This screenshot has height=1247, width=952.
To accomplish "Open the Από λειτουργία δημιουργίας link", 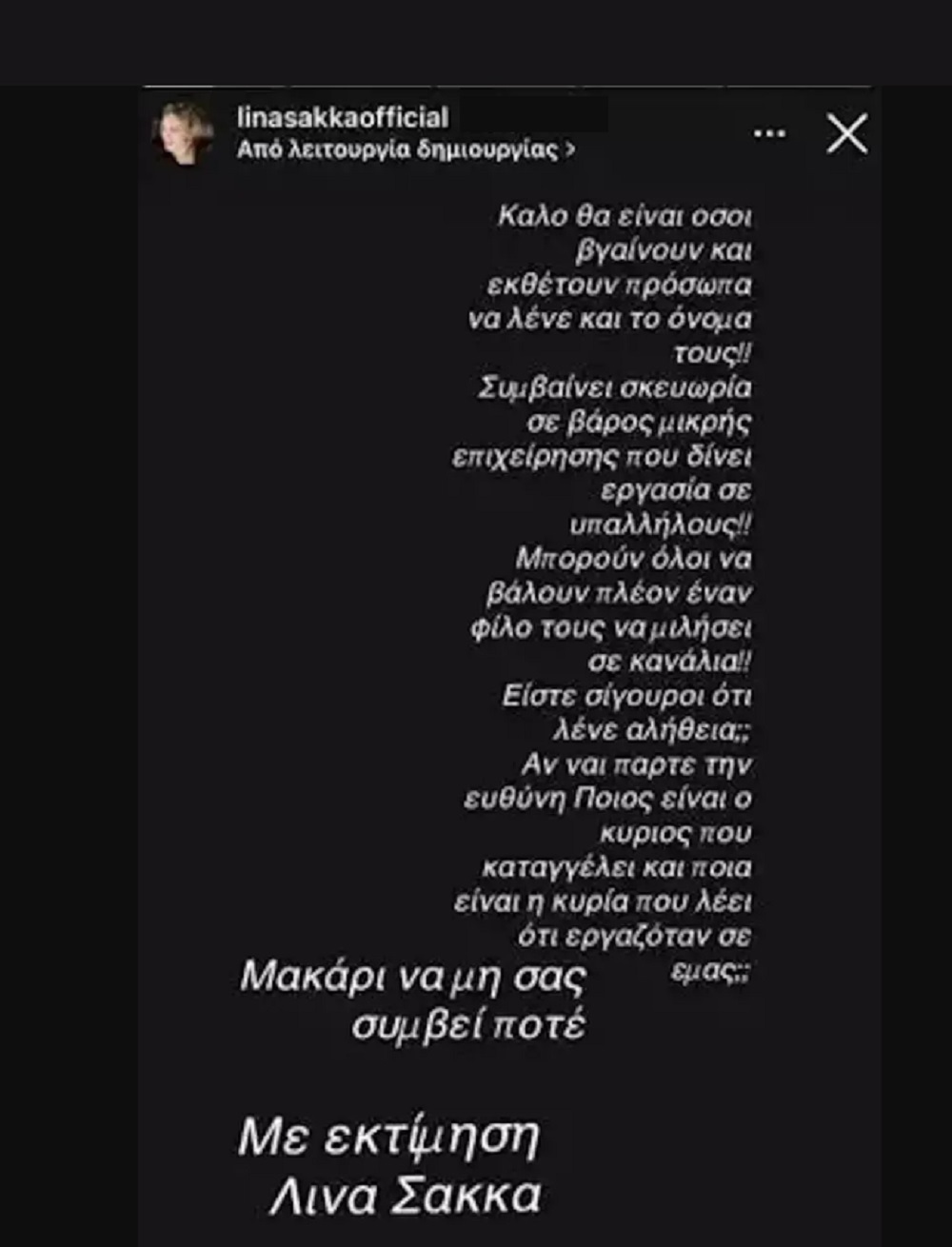I will 407,149.
